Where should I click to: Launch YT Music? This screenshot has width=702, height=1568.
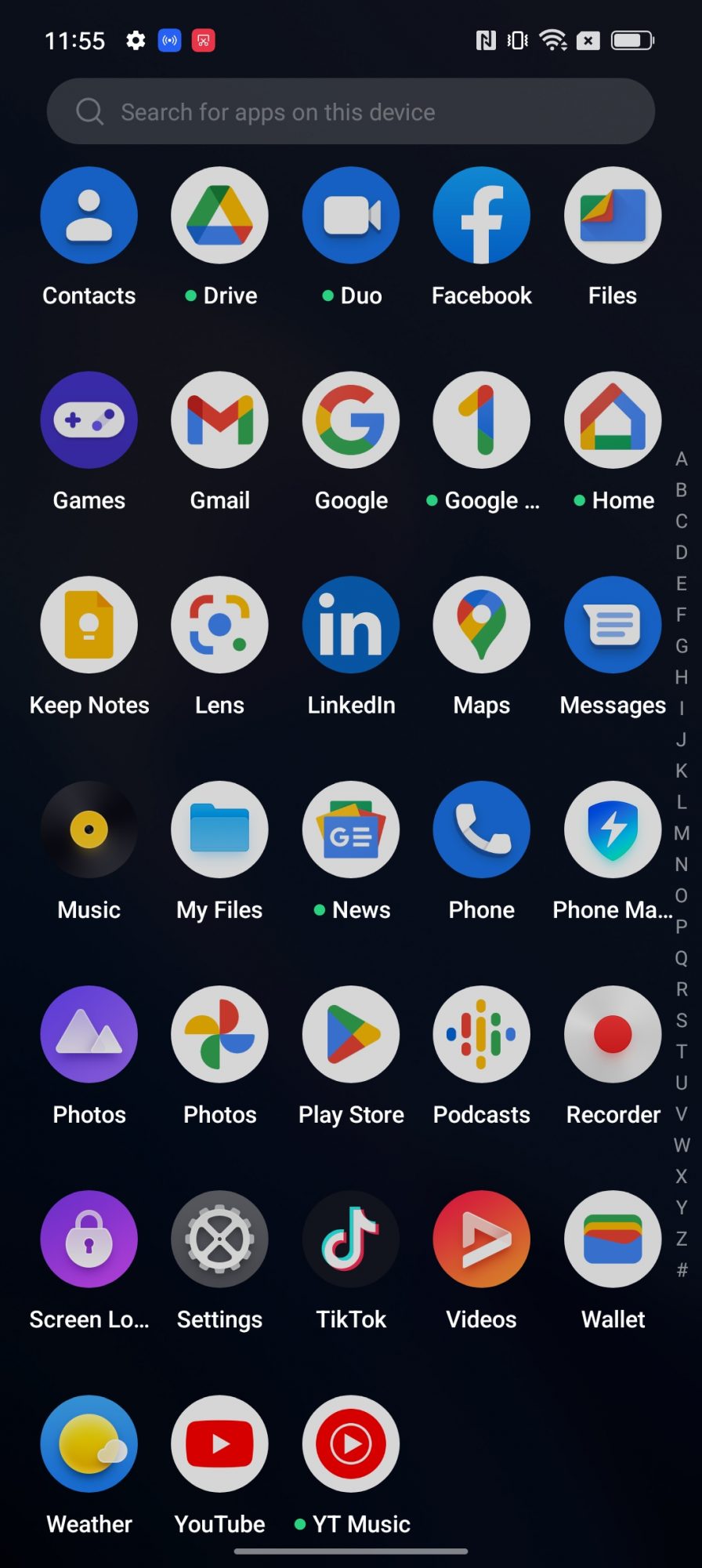[x=351, y=1443]
